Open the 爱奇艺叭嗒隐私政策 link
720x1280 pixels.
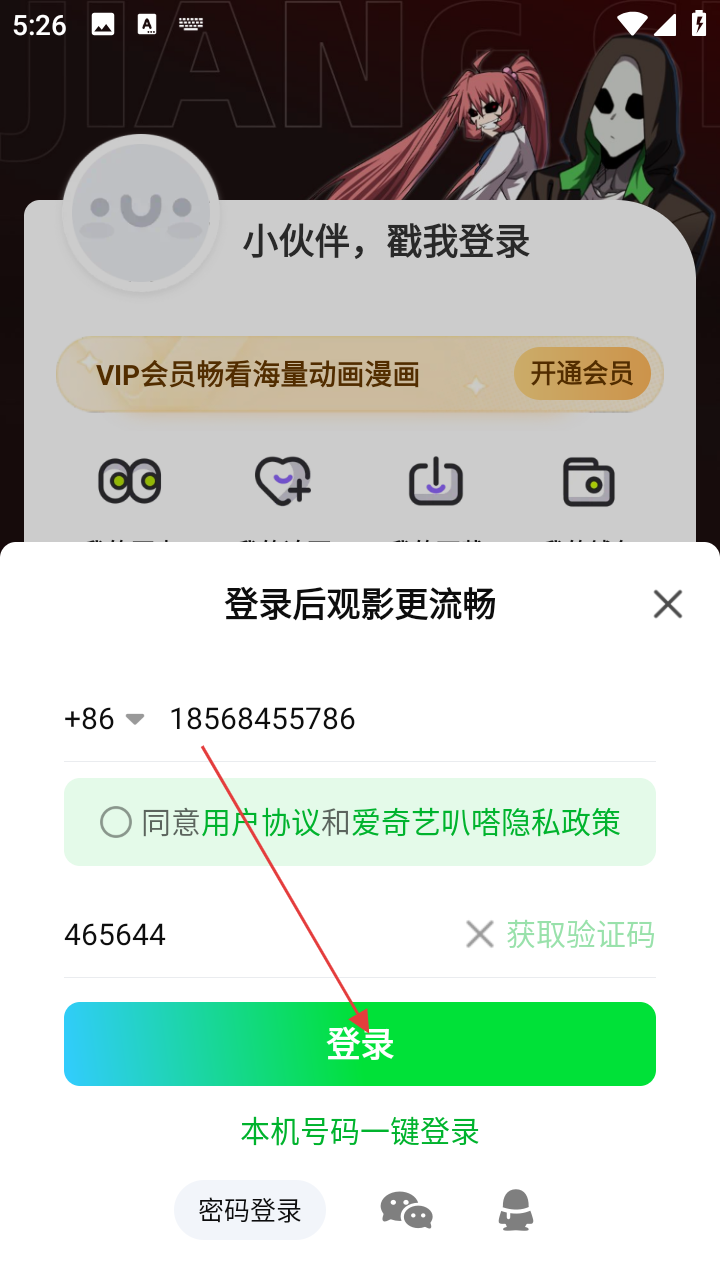(x=486, y=823)
